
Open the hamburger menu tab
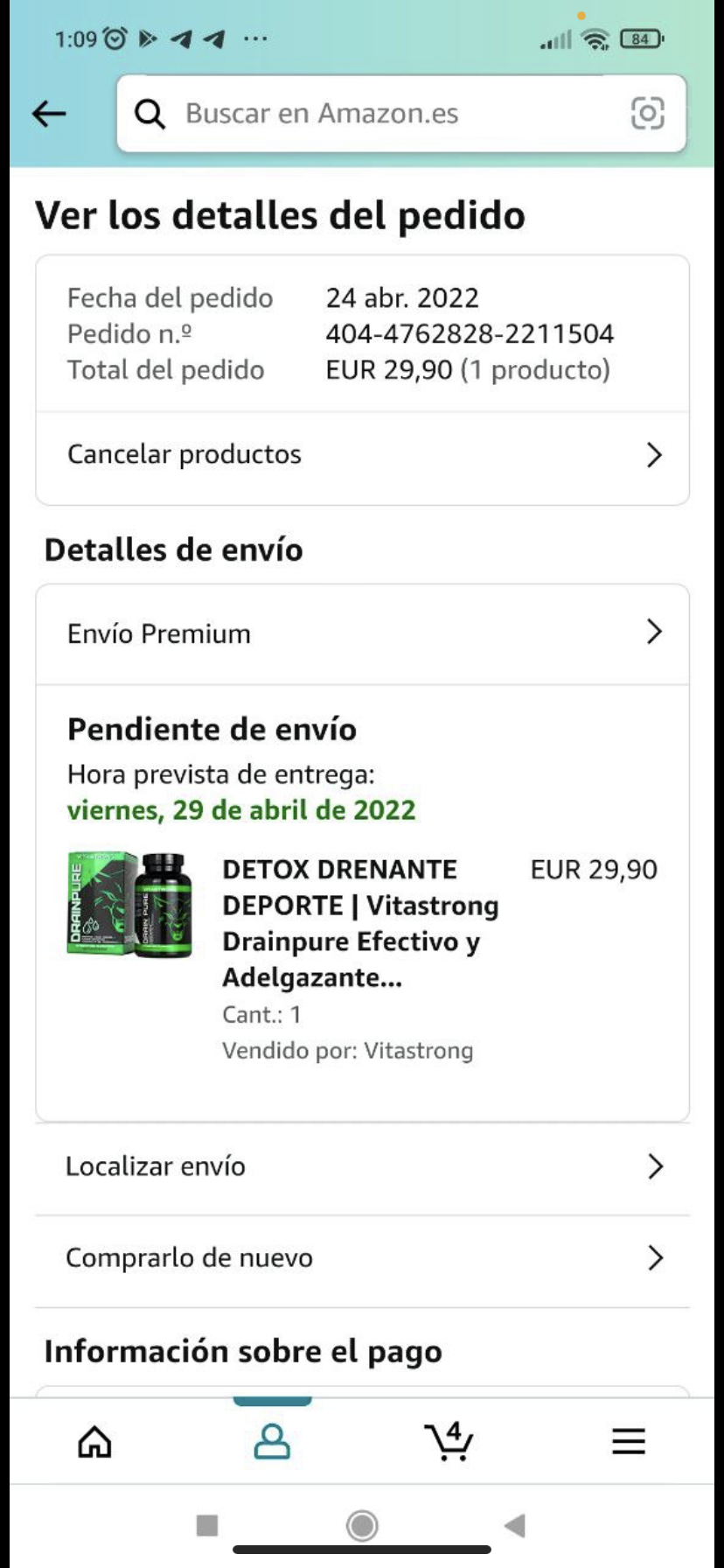coord(628,1441)
